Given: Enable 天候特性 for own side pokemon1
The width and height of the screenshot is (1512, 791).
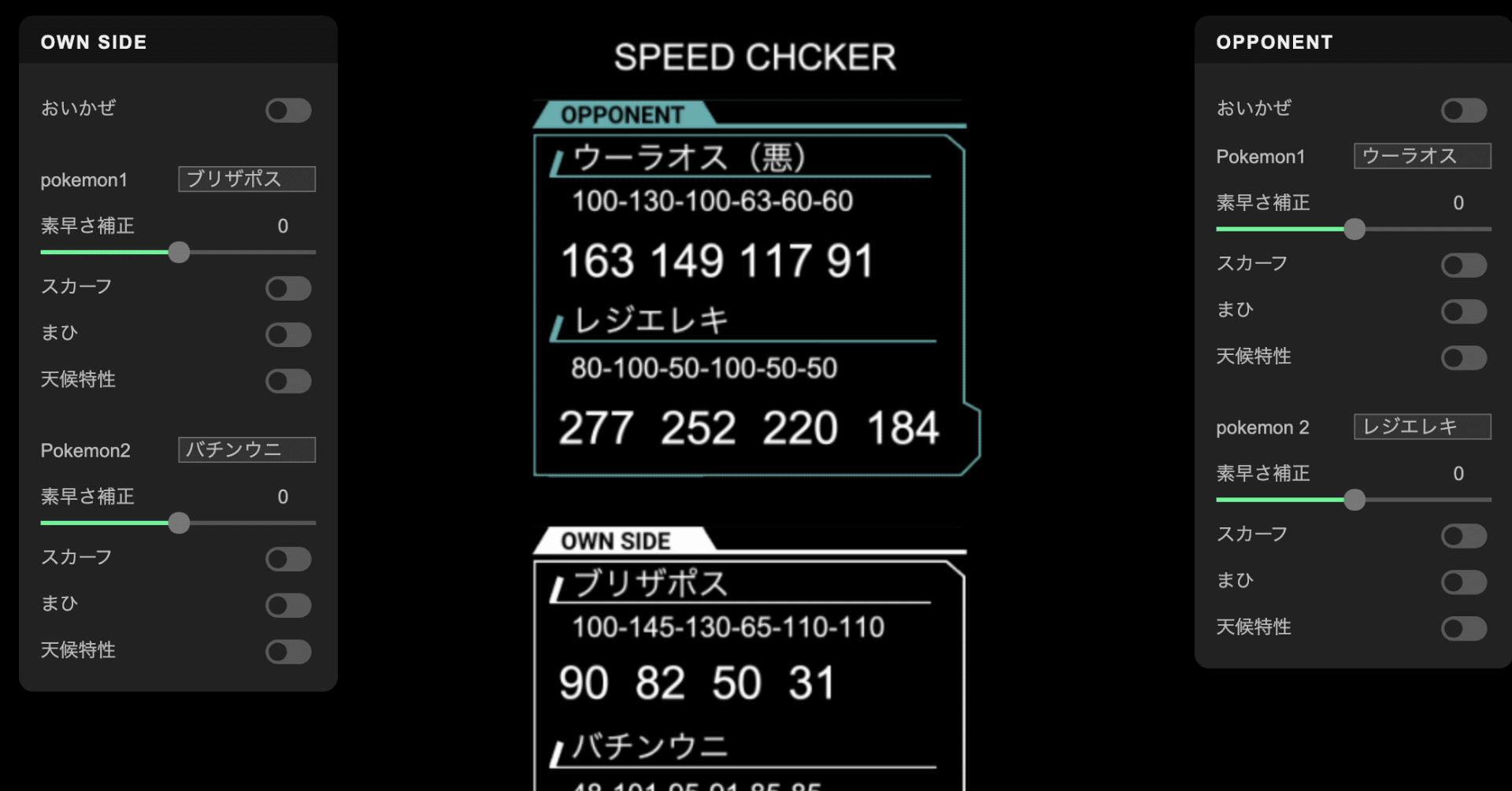Looking at the screenshot, I should [288, 381].
